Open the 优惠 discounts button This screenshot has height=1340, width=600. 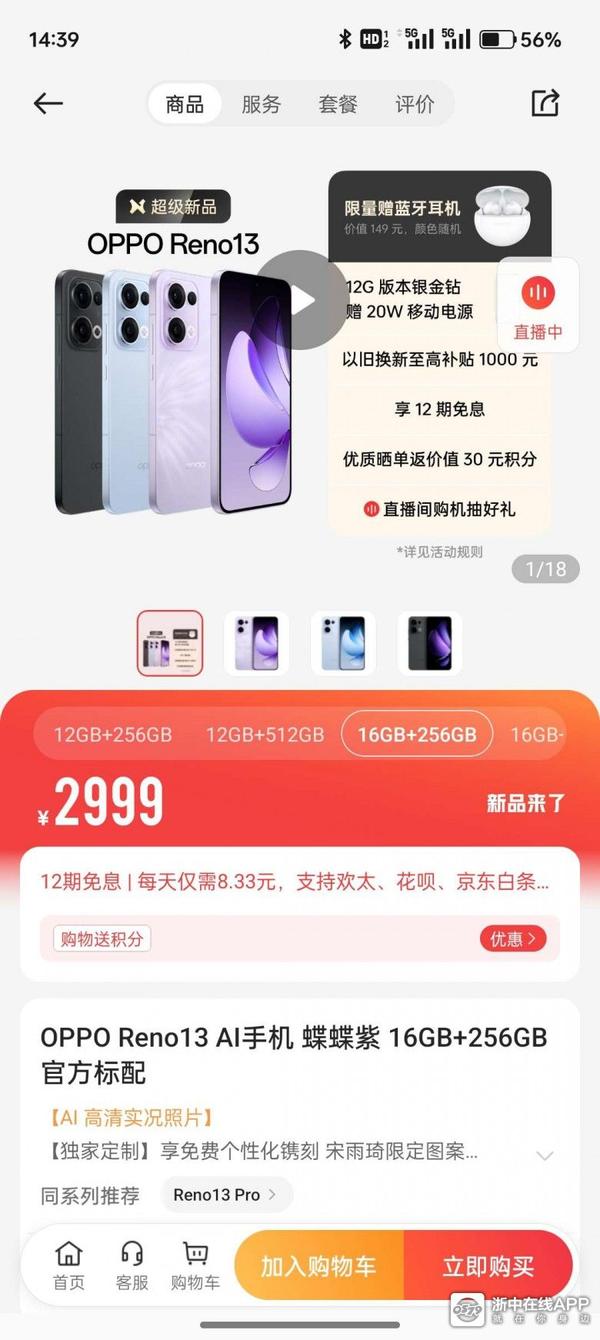(513, 938)
